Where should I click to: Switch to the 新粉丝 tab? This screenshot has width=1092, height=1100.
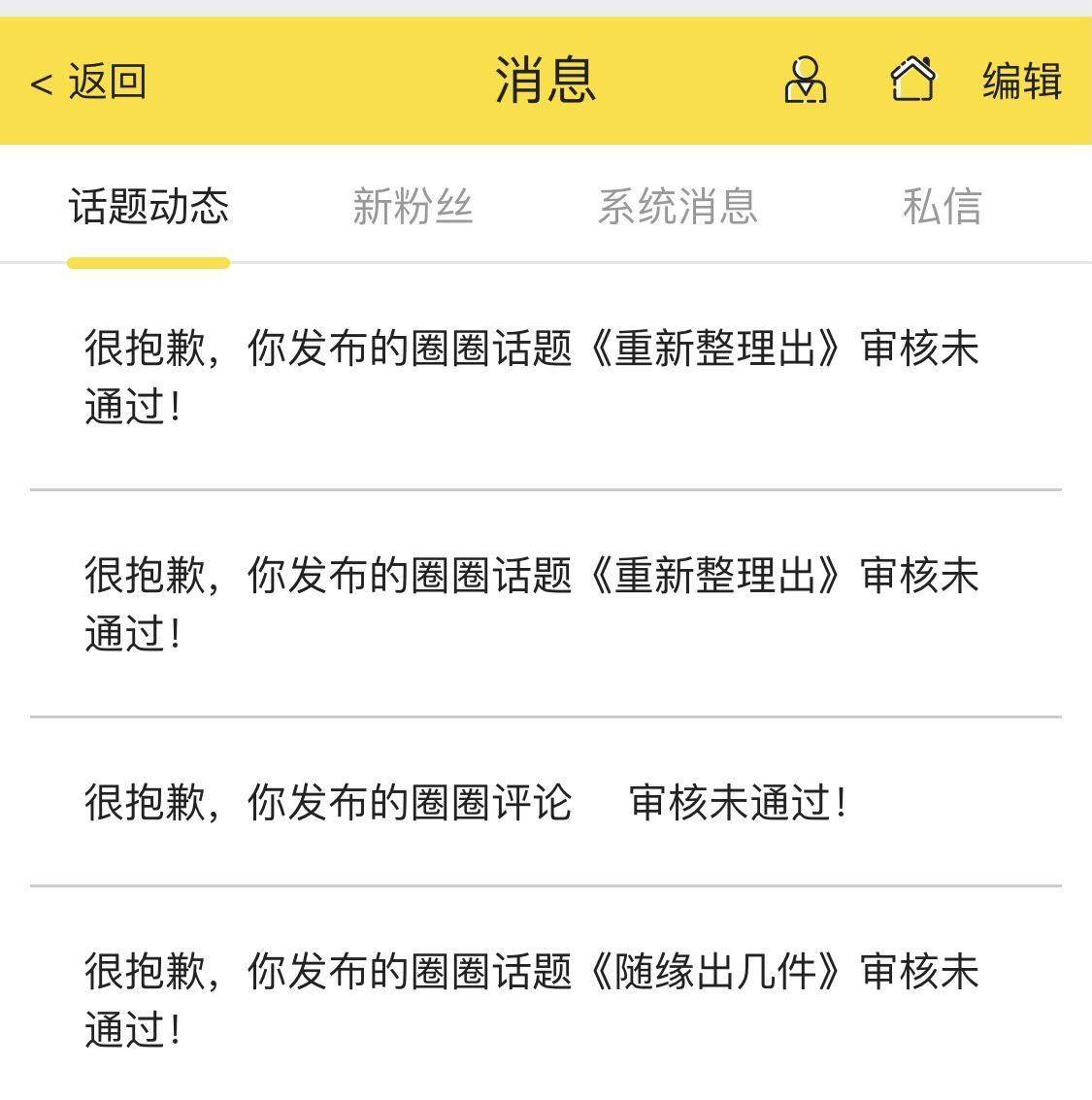click(x=413, y=207)
